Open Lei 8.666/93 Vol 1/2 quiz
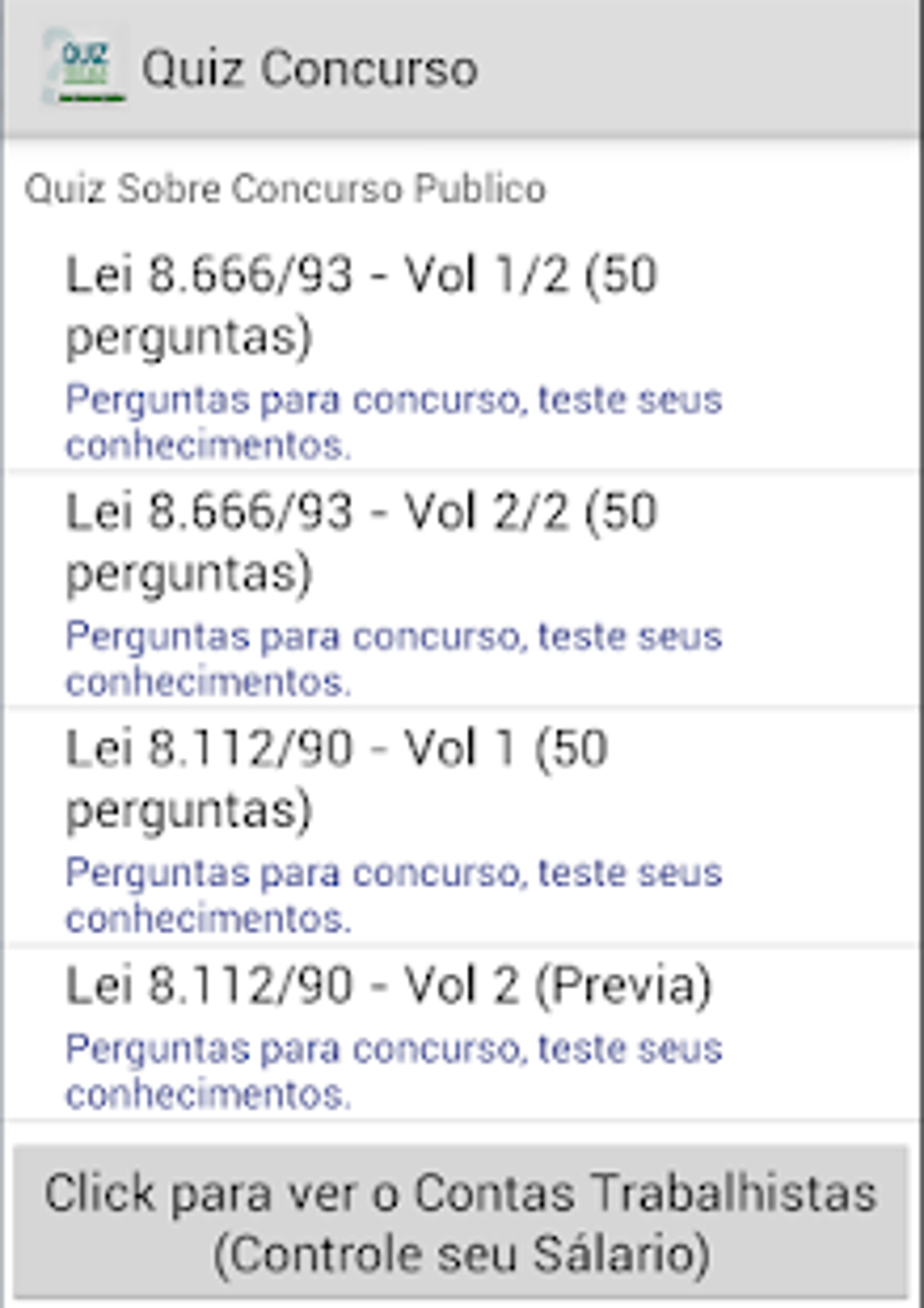Image resolution: width=924 pixels, height=1308 pixels. (462, 353)
